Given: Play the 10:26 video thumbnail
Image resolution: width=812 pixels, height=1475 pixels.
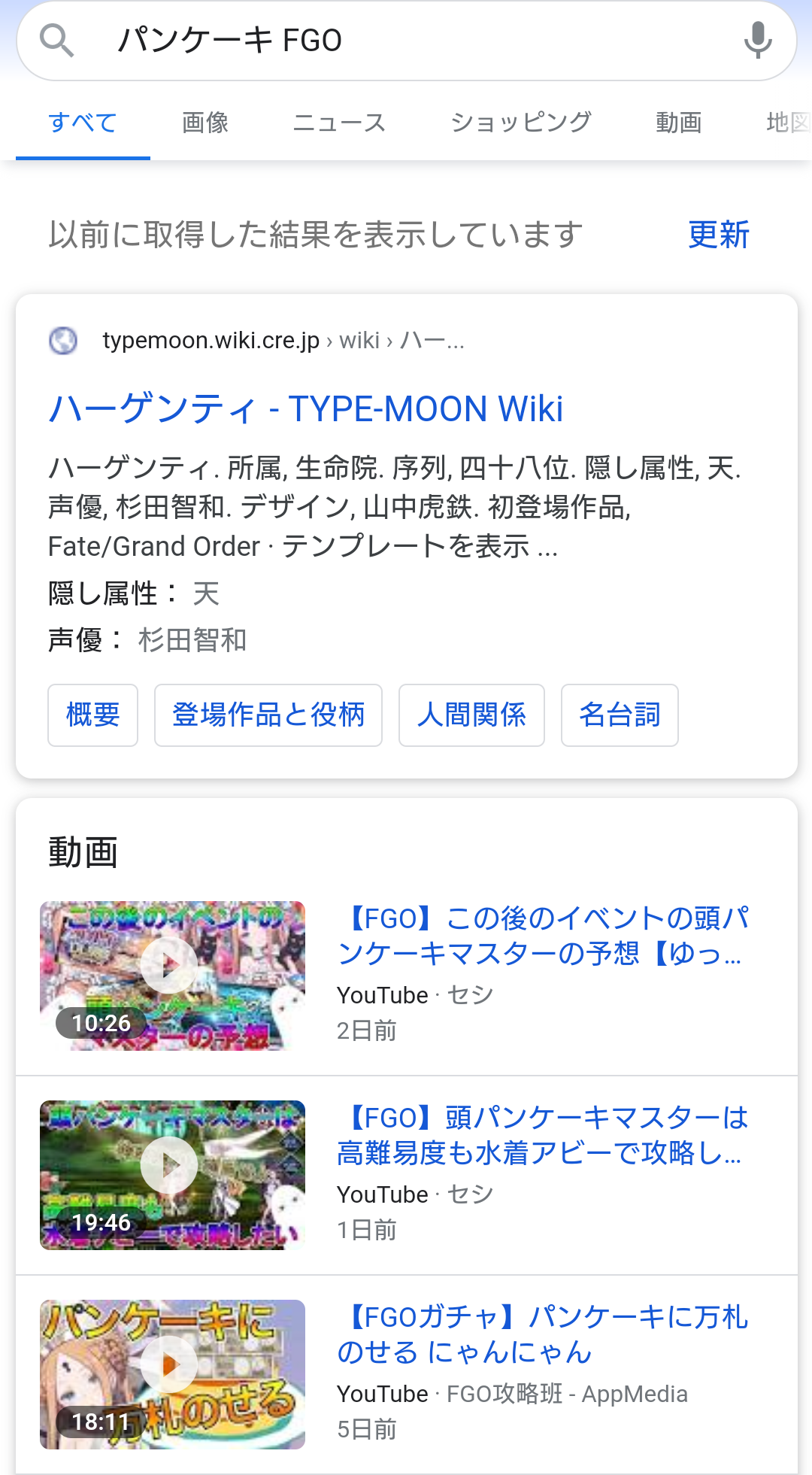Looking at the screenshot, I should [x=172, y=975].
